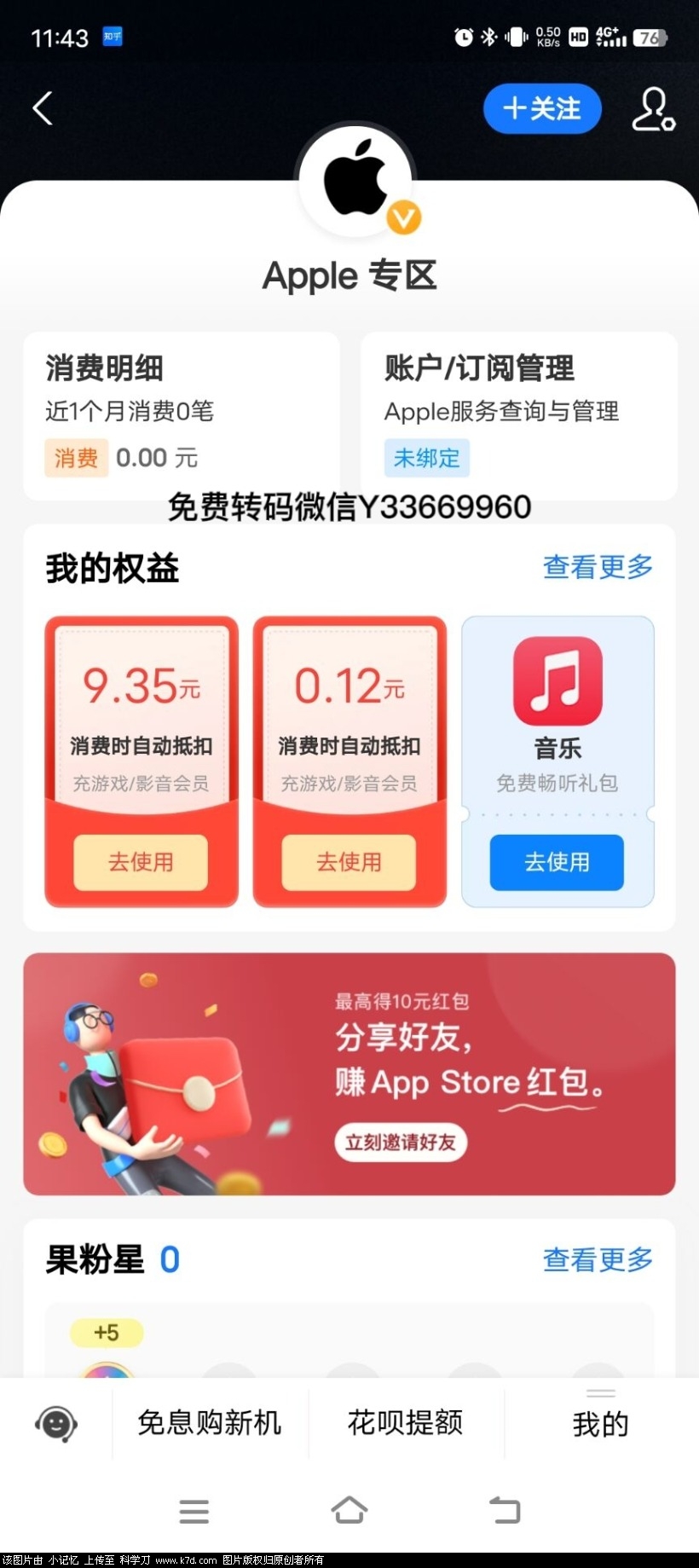Open the 消费明细 card
Image resolution: width=699 pixels, height=1568 pixels.
tap(181, 414)
